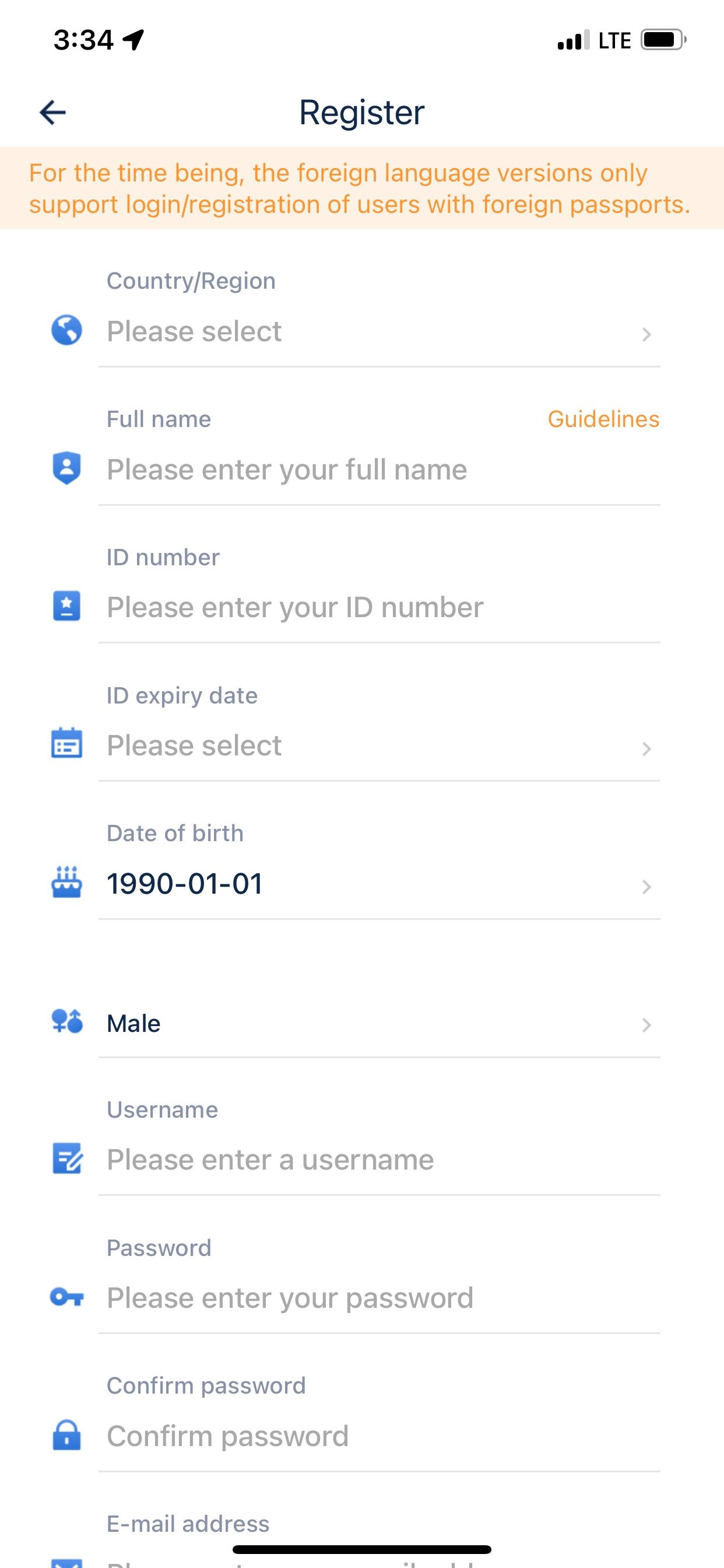Screen dimensions: 724x1568
Task: Focus the full name input field
Action: tap(365, 468)
